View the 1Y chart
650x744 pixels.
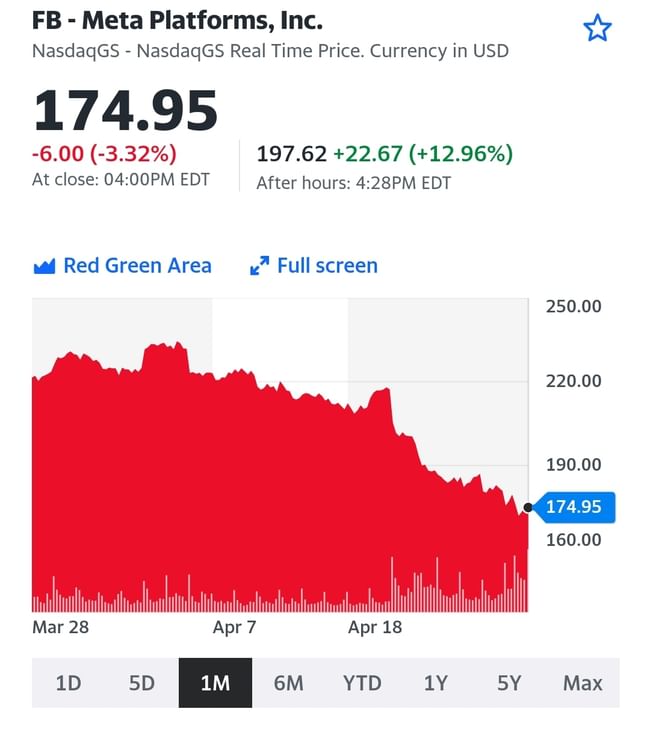436,683
